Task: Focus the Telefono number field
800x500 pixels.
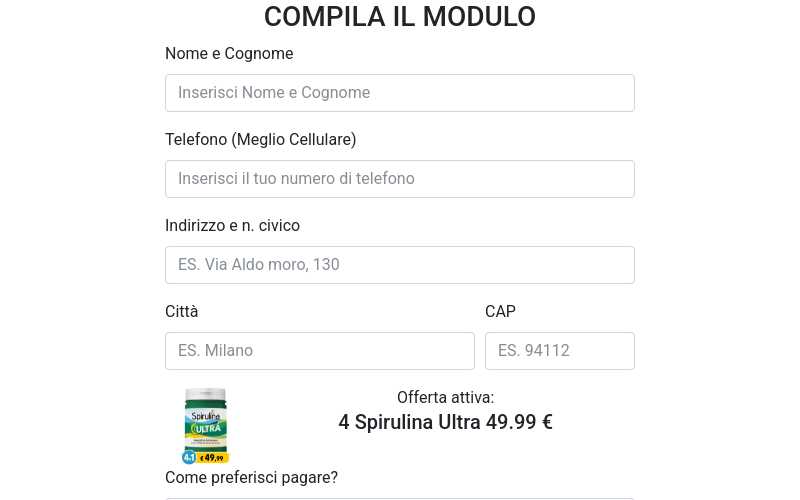Action: pos(399,179)
